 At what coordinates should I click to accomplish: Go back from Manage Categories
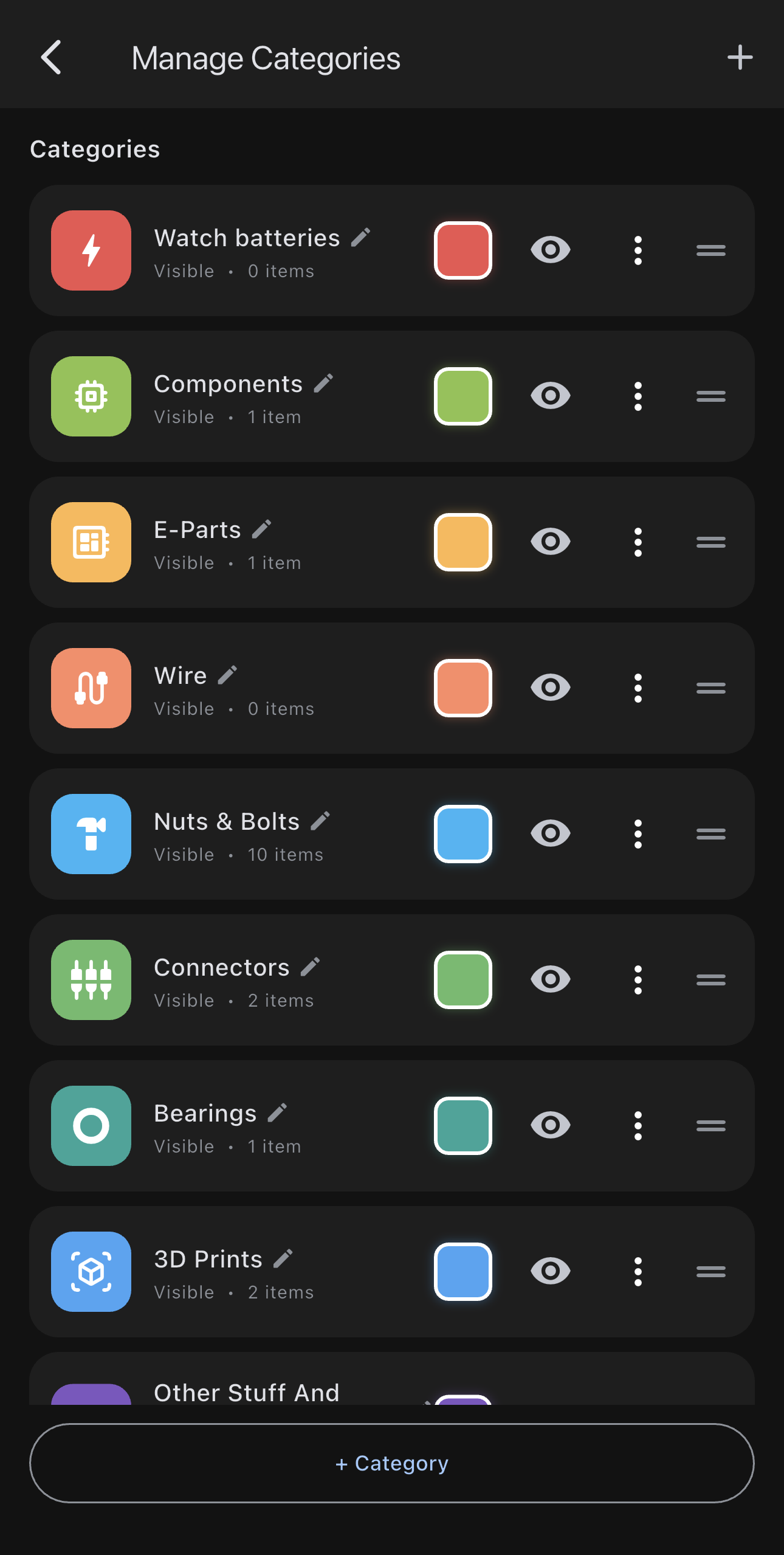tap(51, 57)
